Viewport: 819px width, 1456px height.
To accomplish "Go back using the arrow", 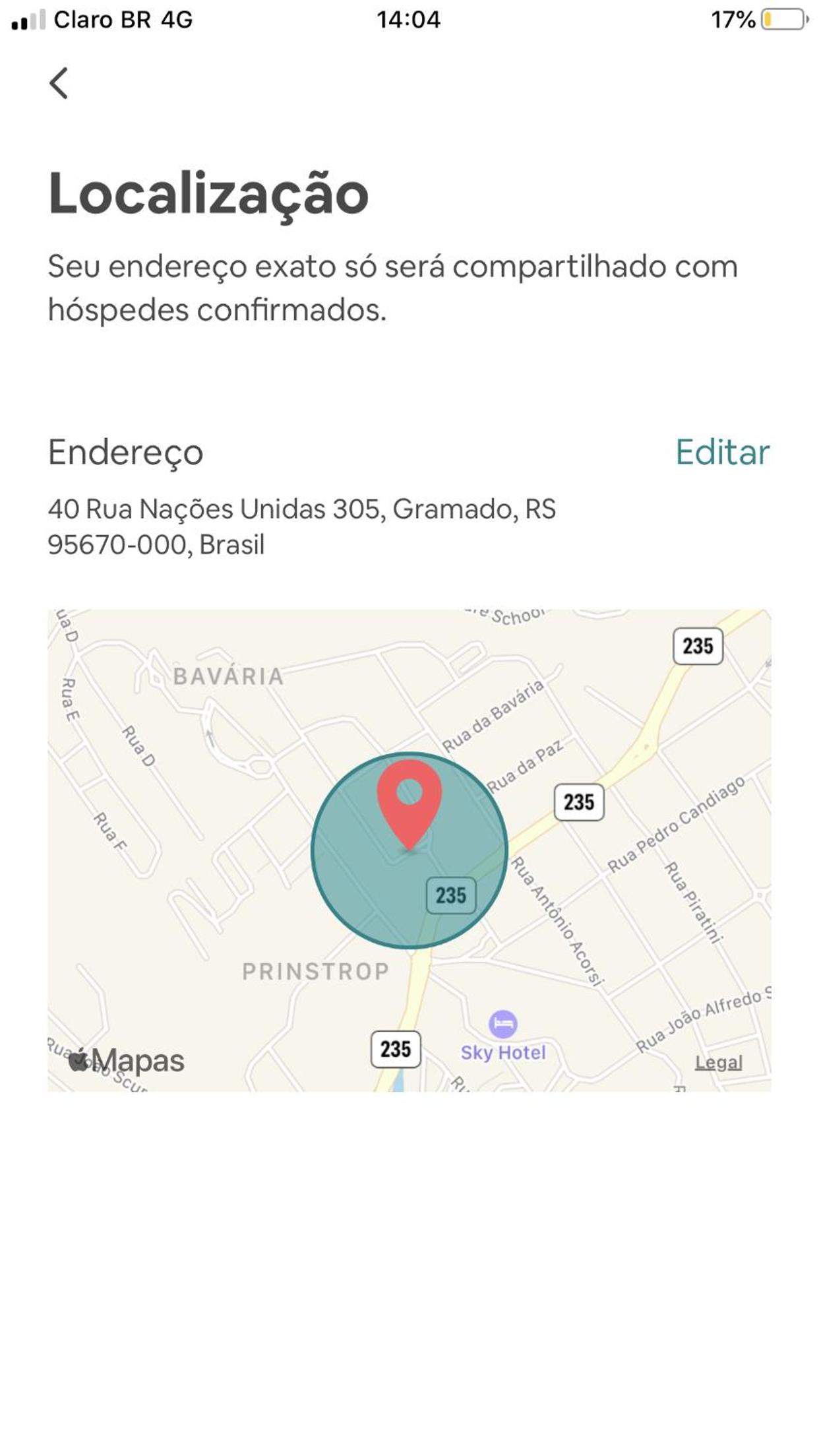I will click(x=59, y=83).
